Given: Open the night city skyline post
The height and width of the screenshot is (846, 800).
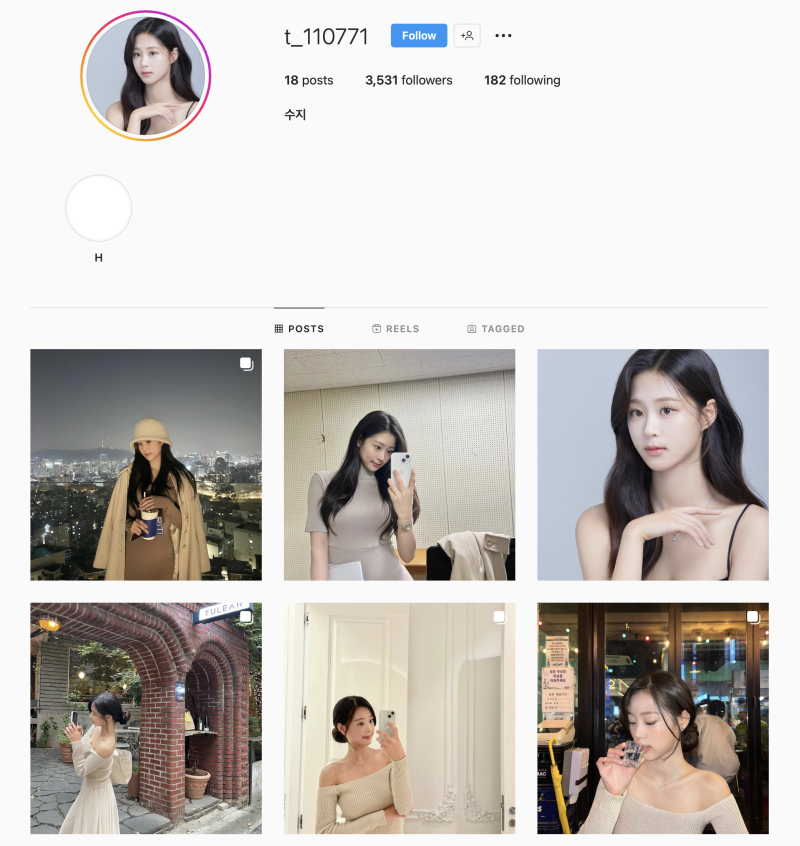Looking at the screenshot, I should [146, 464].
